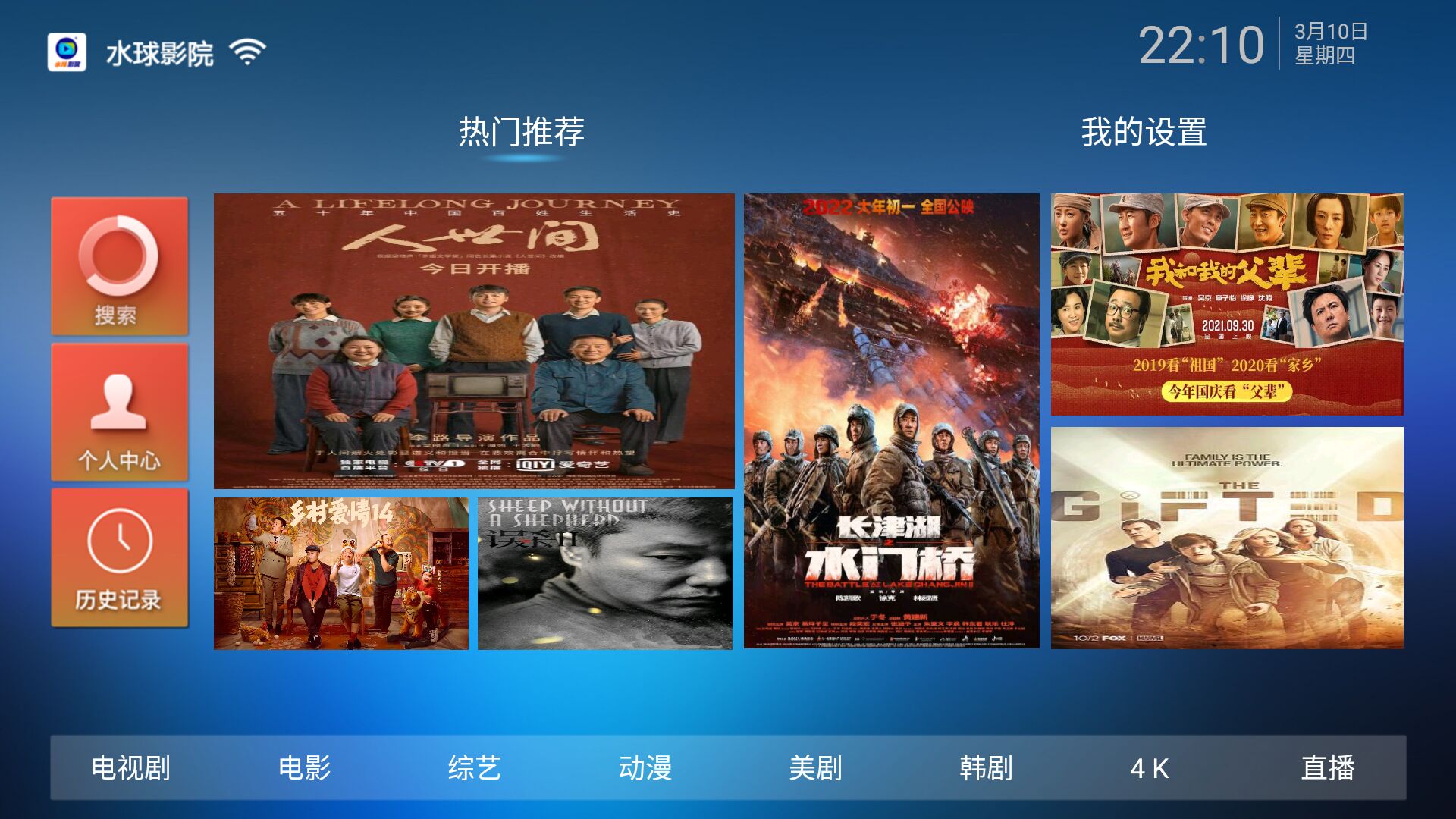Image resolution: width=1456 pixels, height=819 pixels.
Task: Open the 我和我的父辈 movie tile
Action: pos(1226,304)
